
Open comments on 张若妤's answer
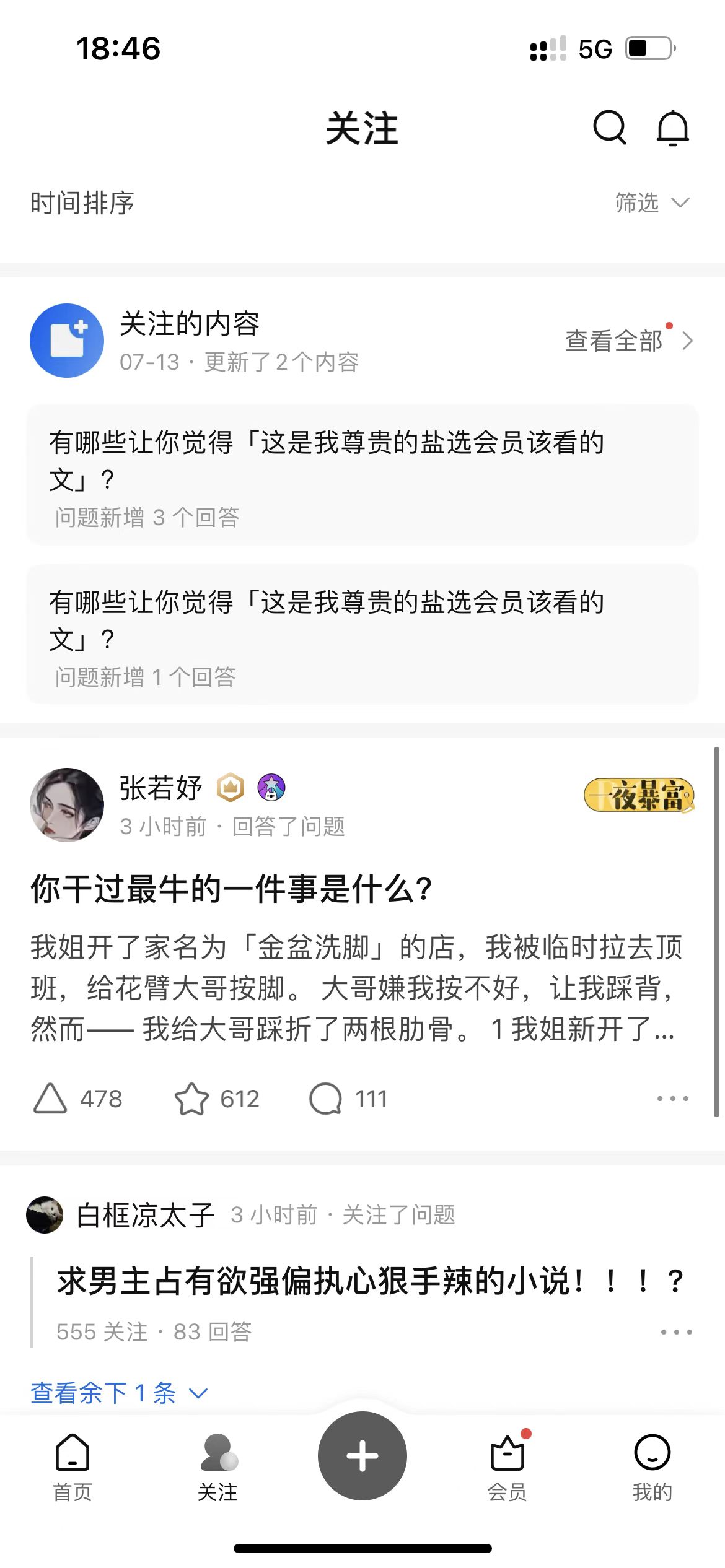(x=326, y=1099)
